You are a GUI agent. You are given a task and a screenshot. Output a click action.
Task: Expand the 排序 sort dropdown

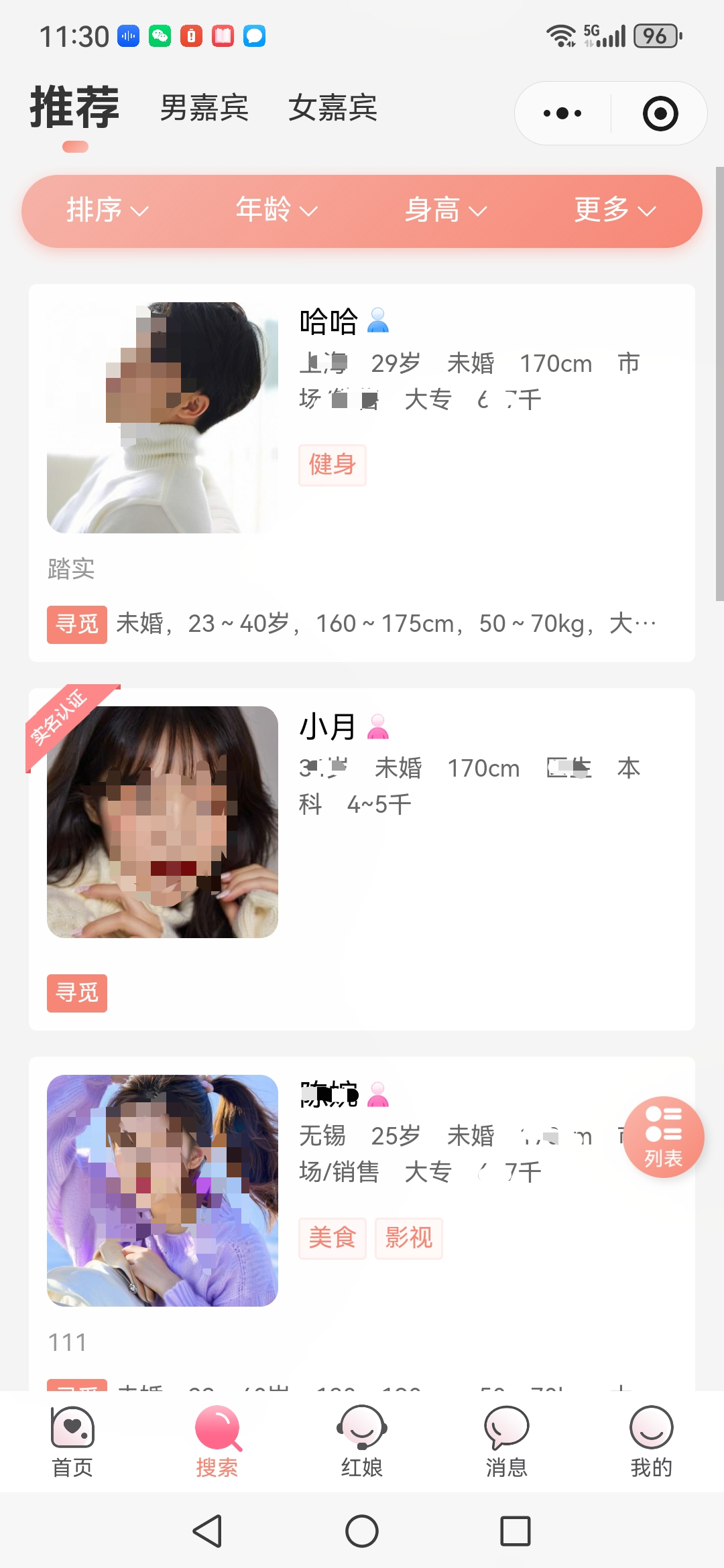[107, 210]
